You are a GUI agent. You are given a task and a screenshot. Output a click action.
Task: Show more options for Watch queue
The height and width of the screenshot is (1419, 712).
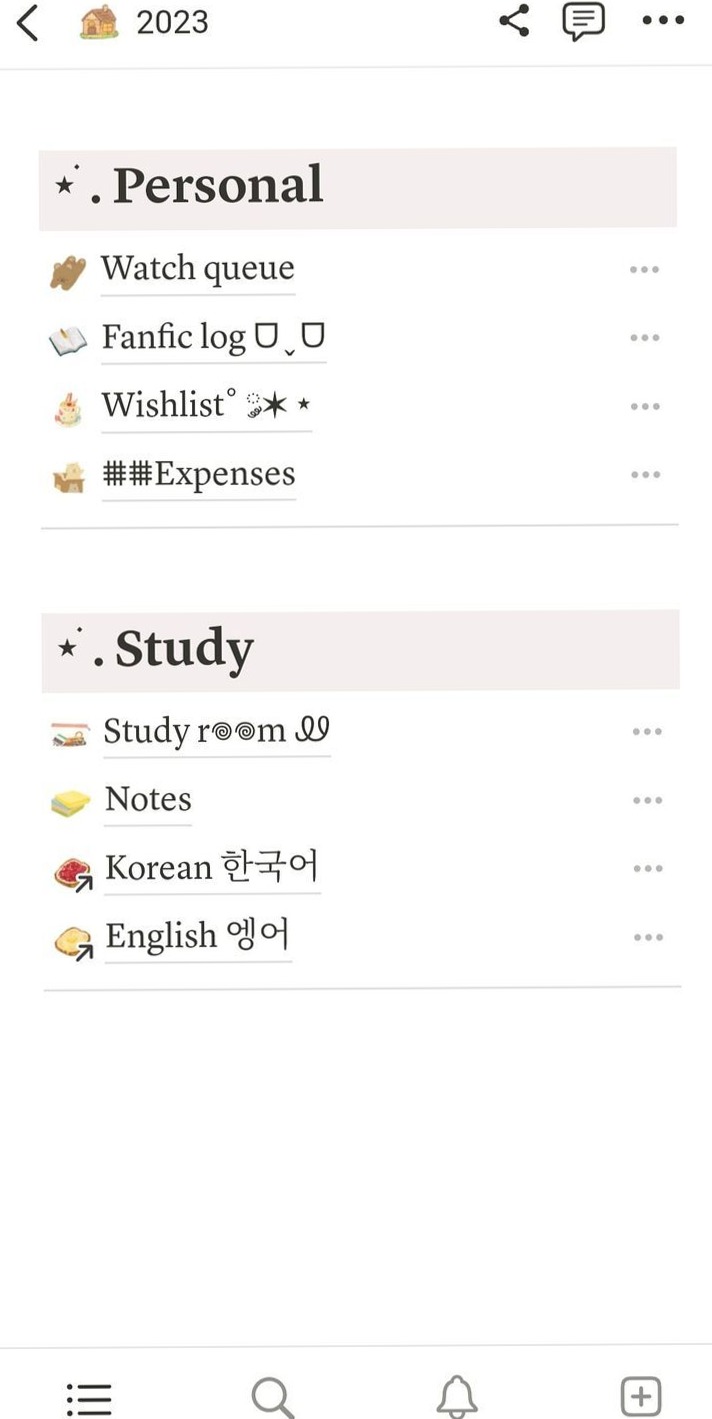645,270
